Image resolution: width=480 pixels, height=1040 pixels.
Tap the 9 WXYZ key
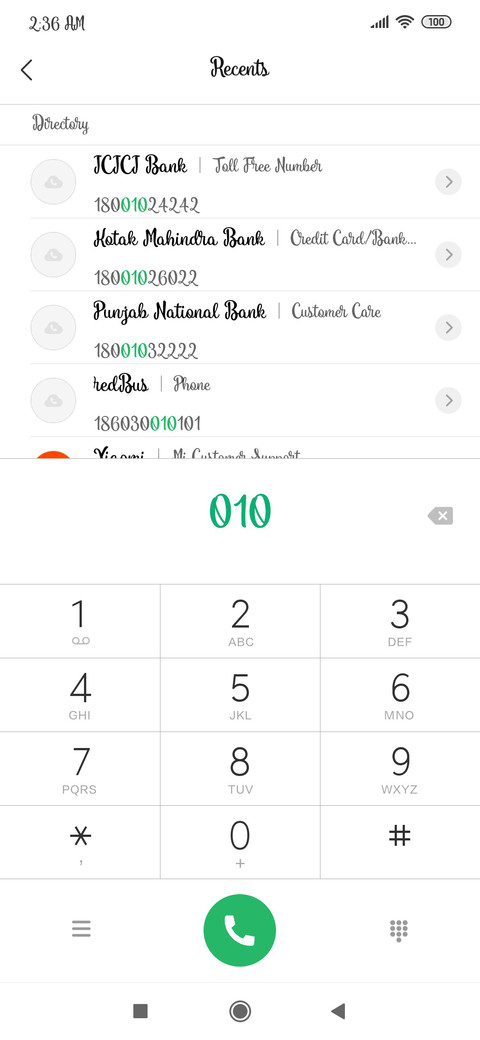point(400,769)
